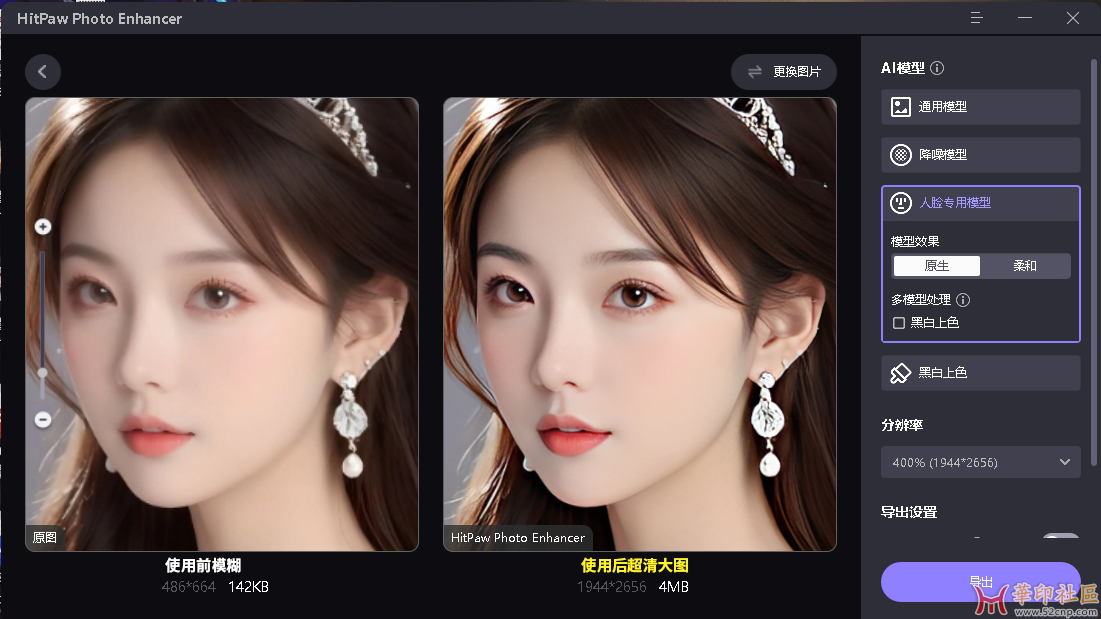Open the 分辨率 400% dropdown
The width and height of the screenshot is (1101, 619).
pyautogui.click(x=980, y=462)
